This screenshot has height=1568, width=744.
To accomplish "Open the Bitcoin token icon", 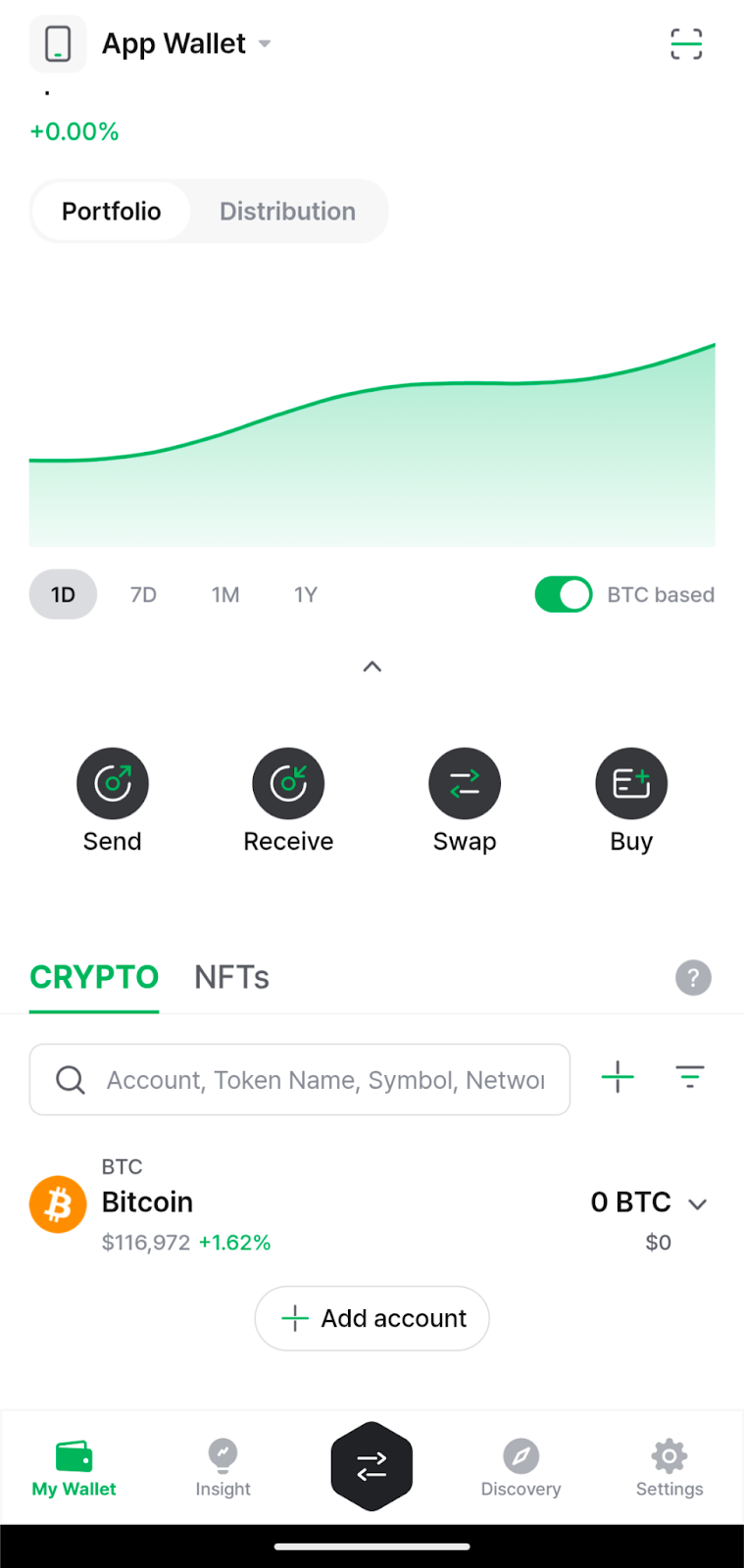I will (58, 1203).
